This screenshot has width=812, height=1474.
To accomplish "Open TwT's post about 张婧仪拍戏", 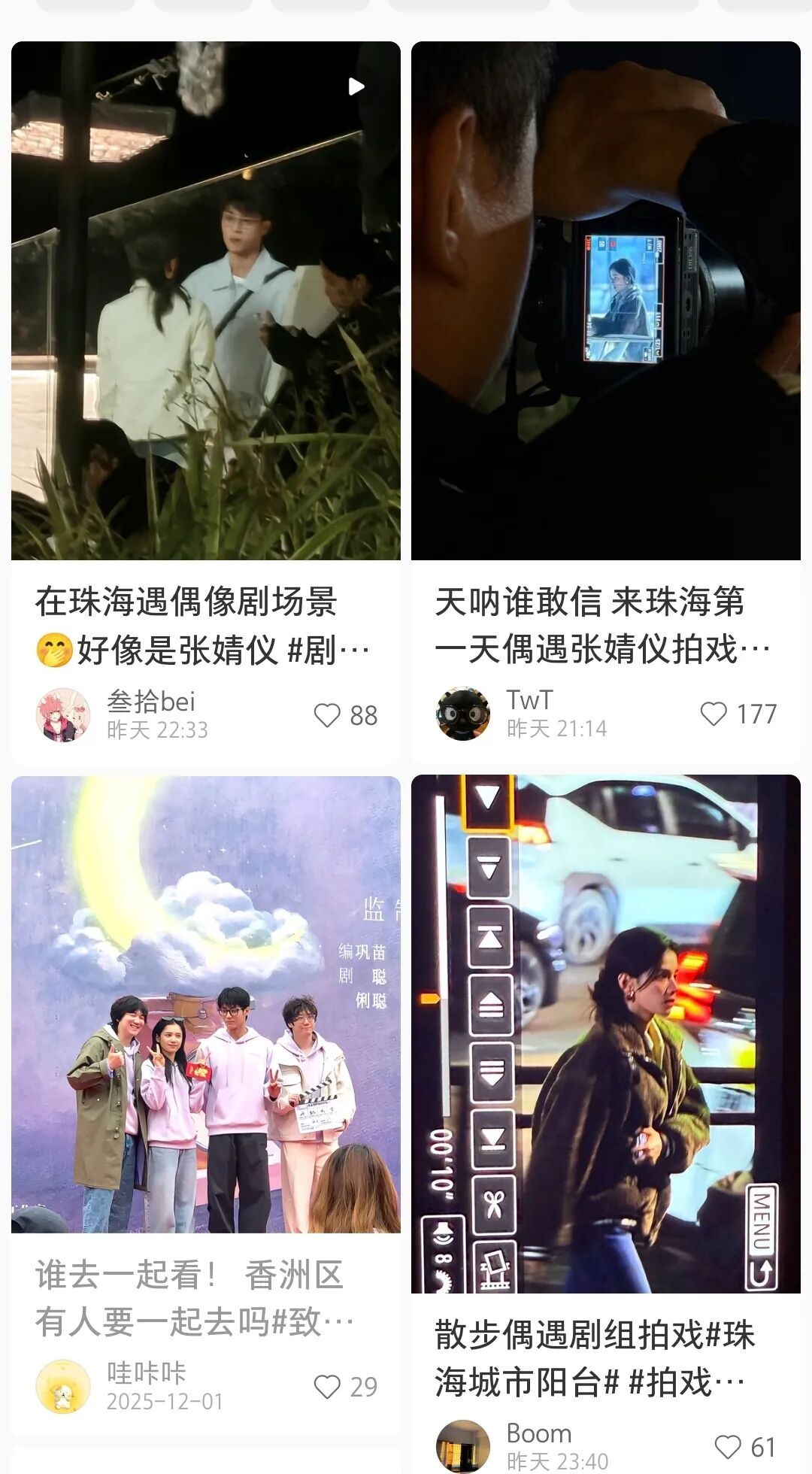I will 605,301.
